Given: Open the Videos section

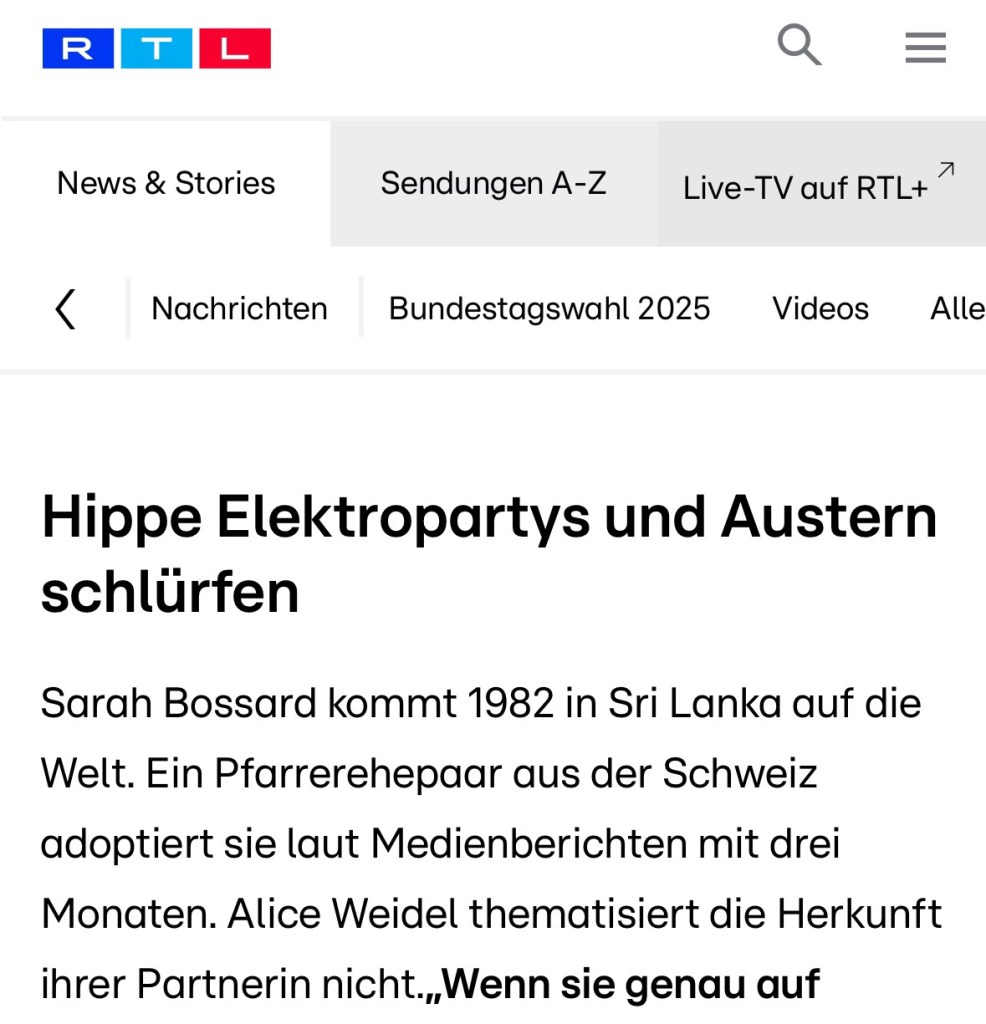Looking at the screenshot, I should pos(820,309).
